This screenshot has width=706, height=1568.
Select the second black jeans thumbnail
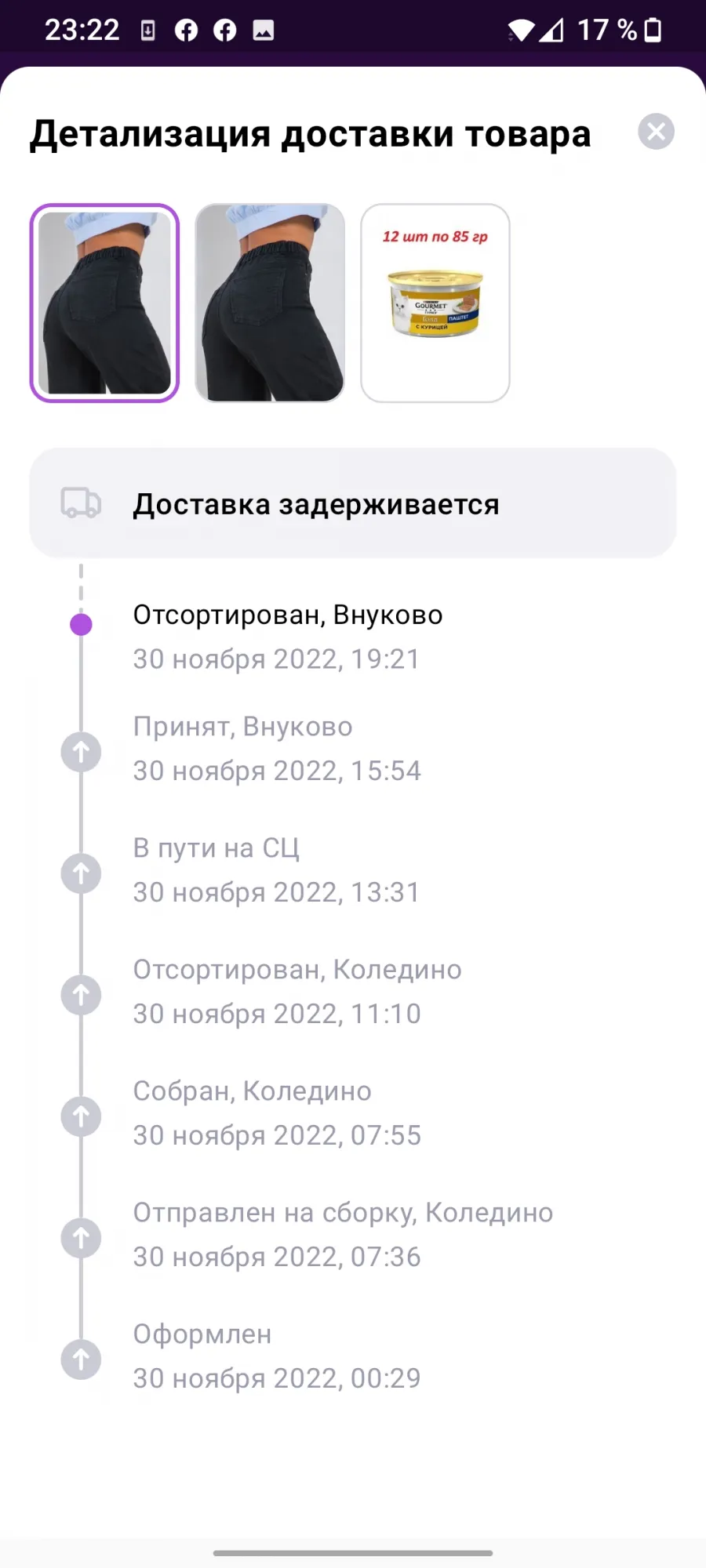(x=270, y=303)
